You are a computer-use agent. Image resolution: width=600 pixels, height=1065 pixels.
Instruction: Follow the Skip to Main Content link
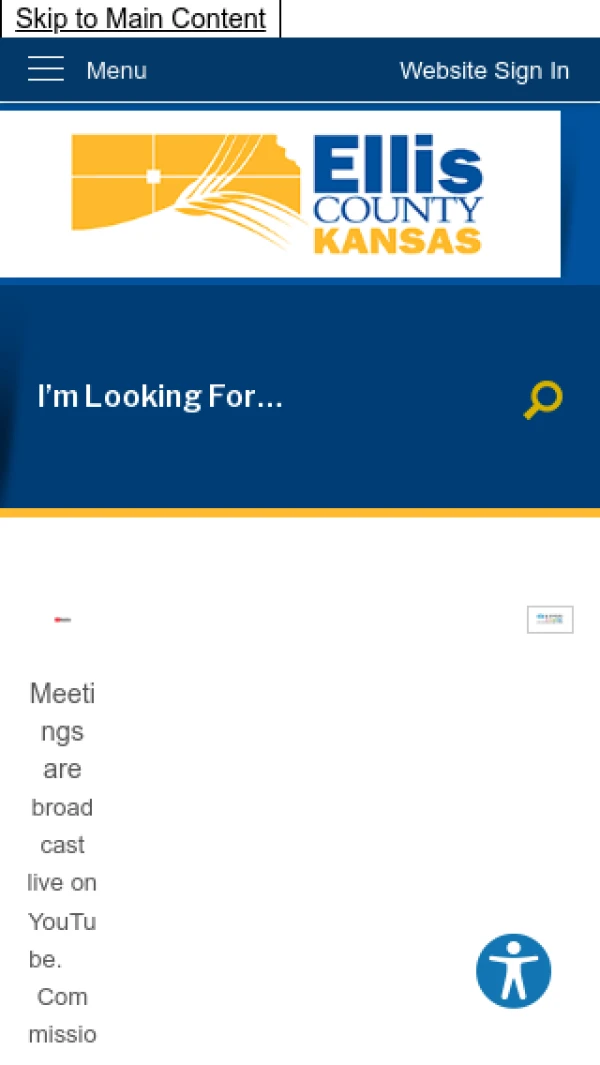(140, 19)
